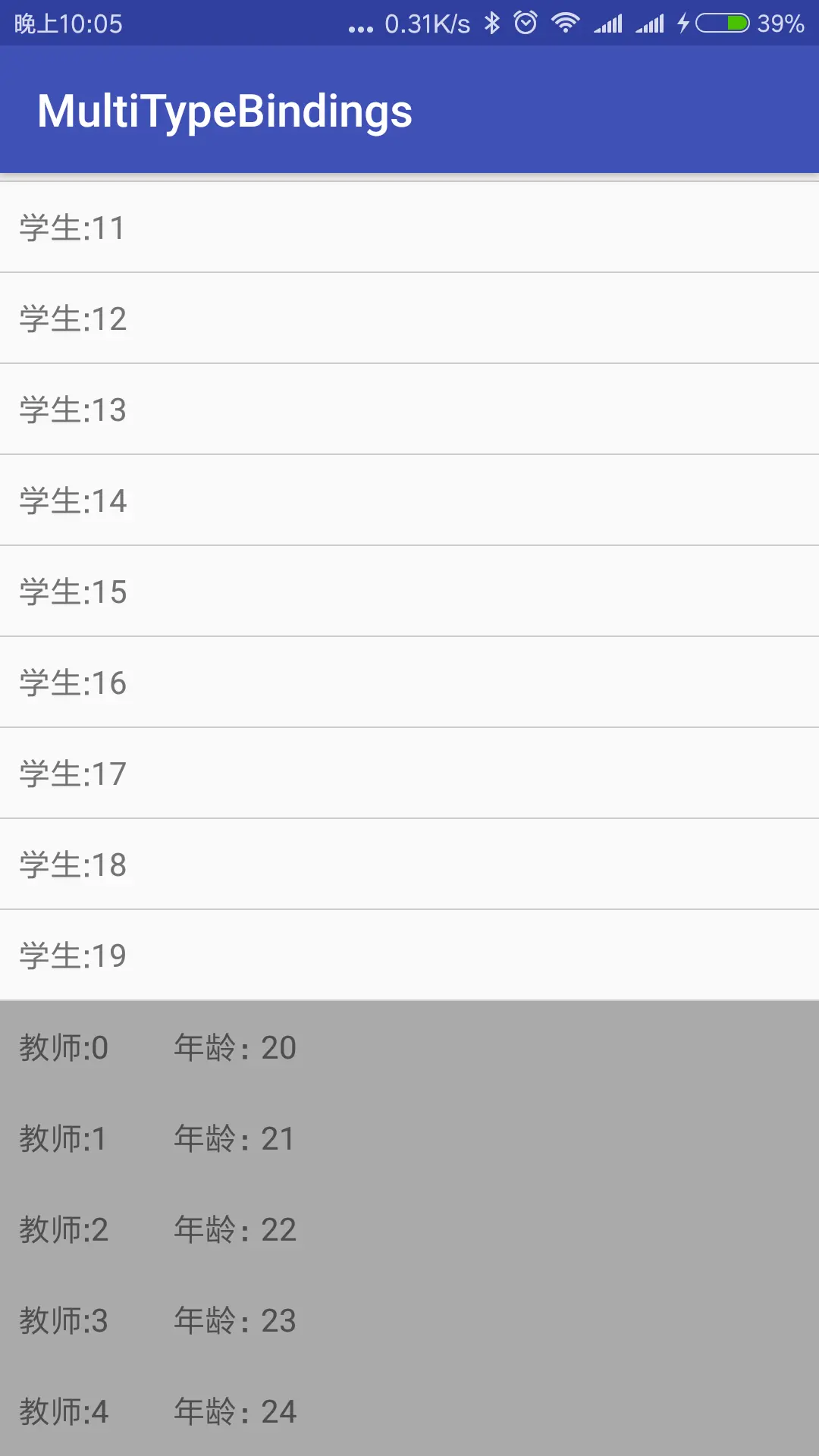Select the 教师:1 row aged 21
Viewport: 819px width, 1456px height.
coord(409,1138)
